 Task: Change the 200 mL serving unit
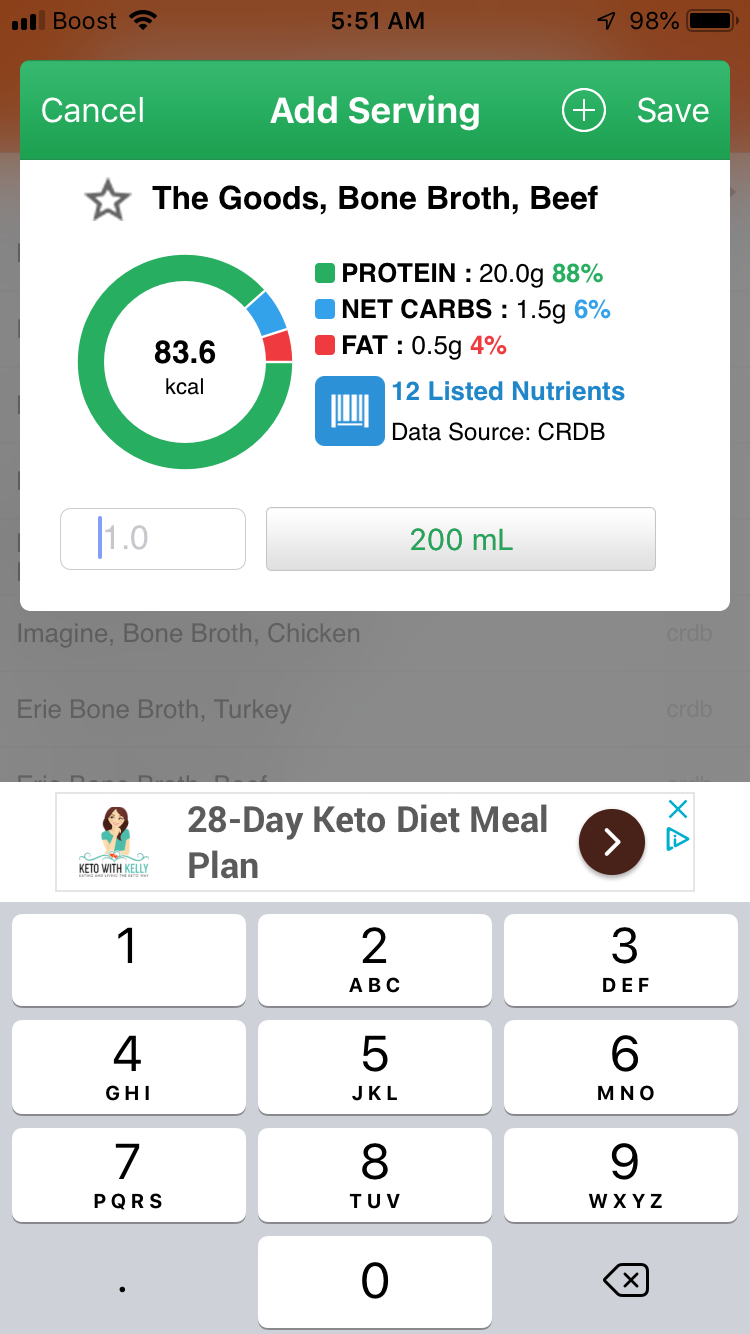point(461,539)
